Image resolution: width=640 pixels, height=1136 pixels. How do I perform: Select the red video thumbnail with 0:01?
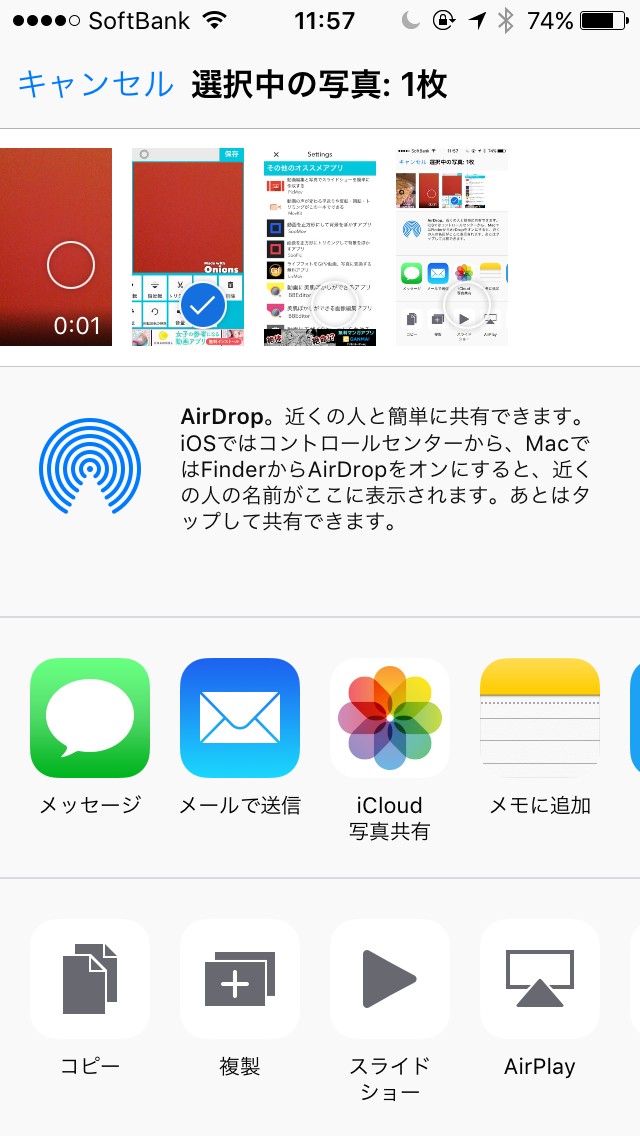pyautogui.click(x=56, y=247)
